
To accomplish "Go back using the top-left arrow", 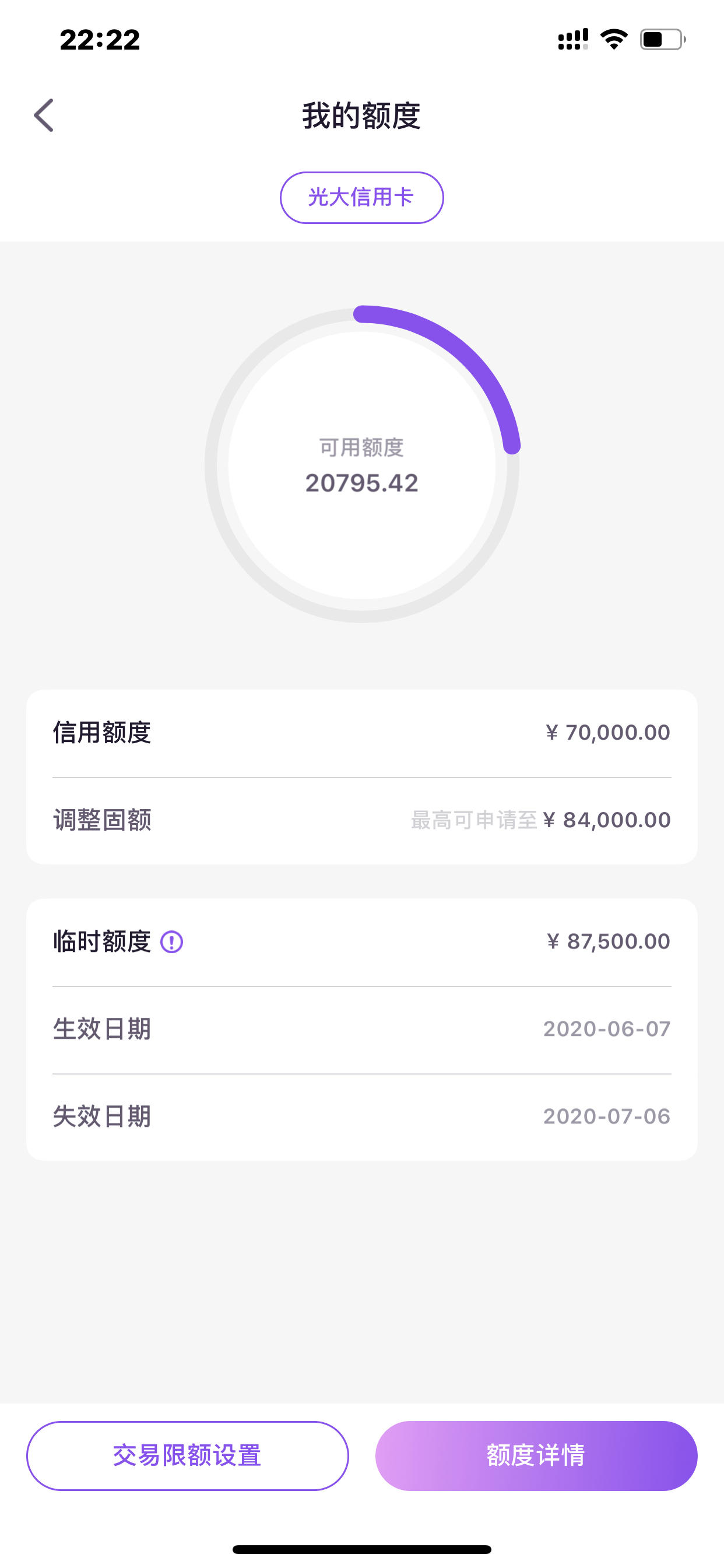I will [44, 115].
